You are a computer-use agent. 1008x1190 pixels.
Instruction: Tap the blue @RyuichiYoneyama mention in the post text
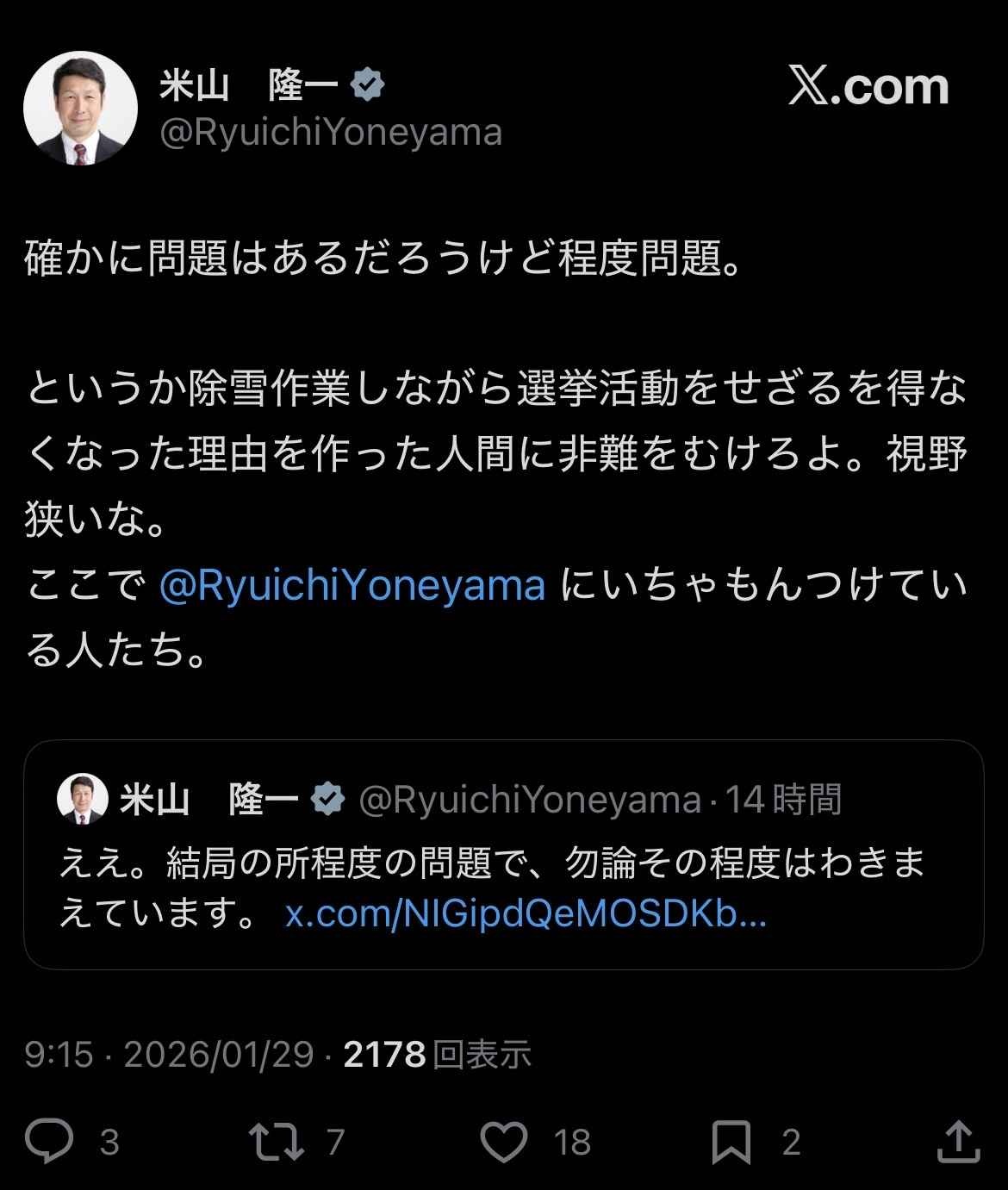[x=352, y=586]
